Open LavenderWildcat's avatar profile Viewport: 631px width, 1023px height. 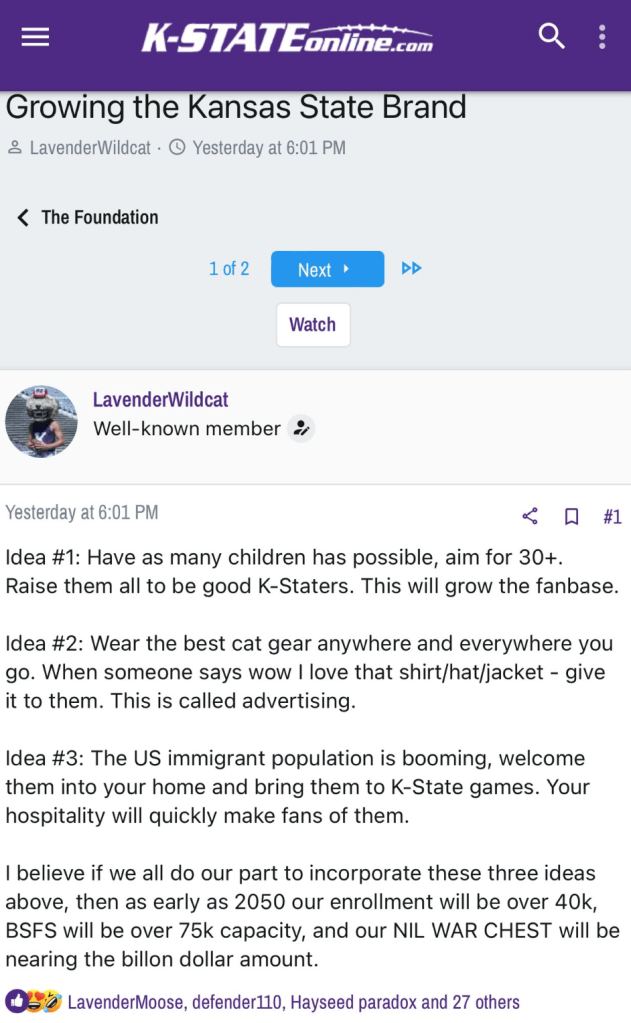(x=41, y=421)
